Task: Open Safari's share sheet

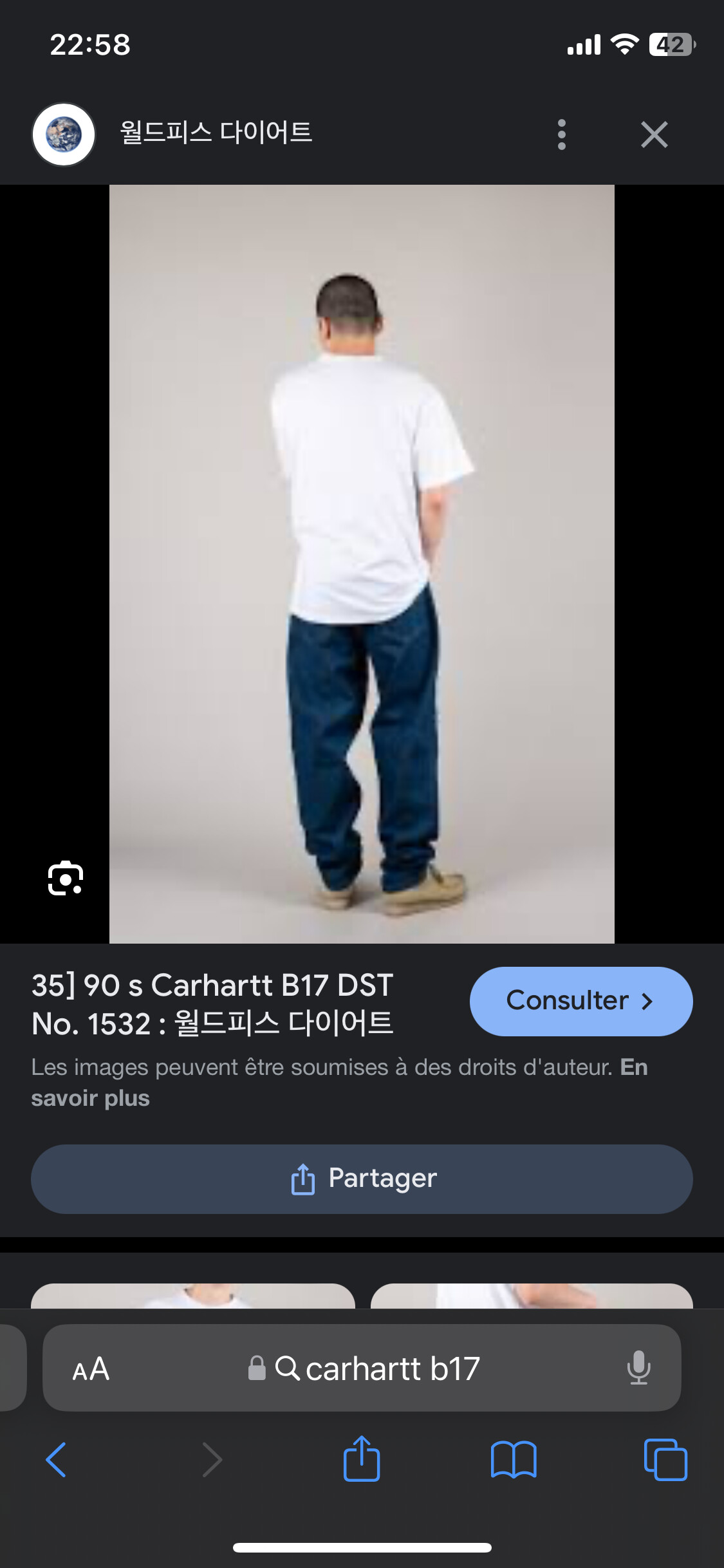Action: (361, 1460)
